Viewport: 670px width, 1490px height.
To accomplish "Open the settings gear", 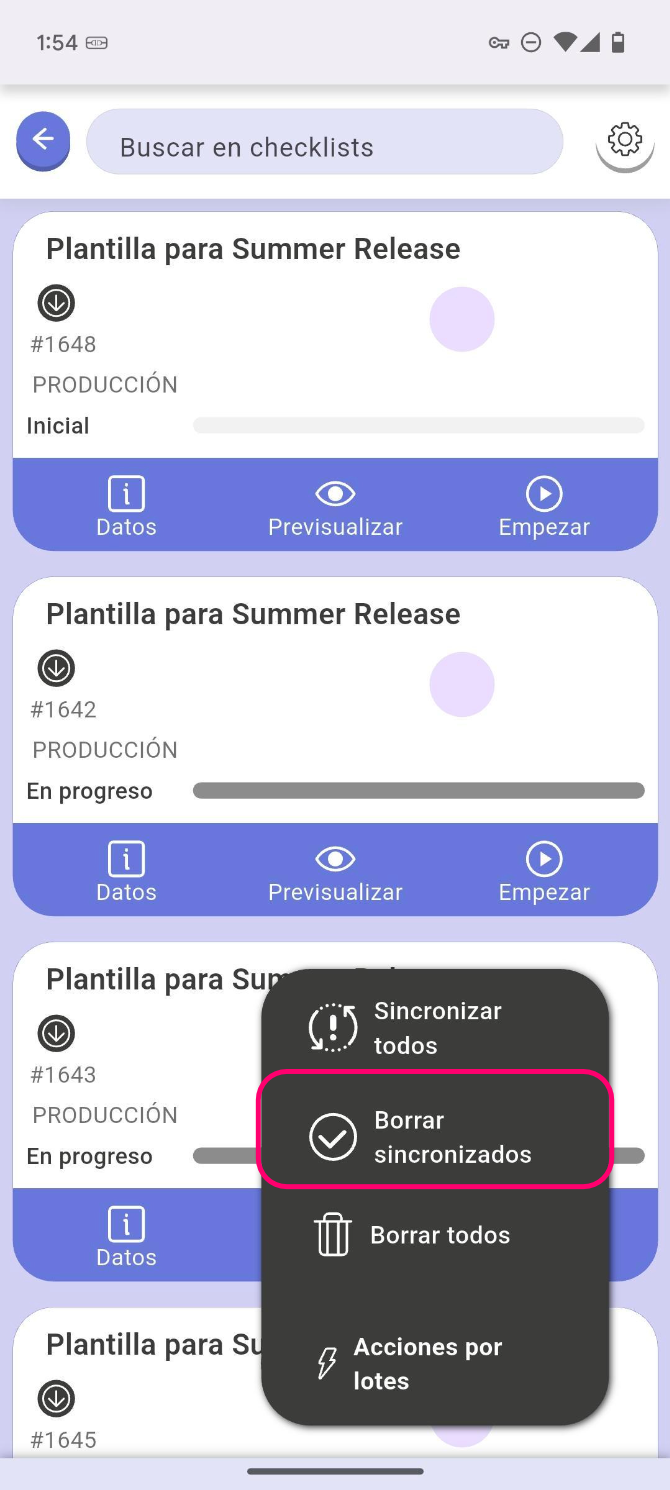I will pos(625,140).
